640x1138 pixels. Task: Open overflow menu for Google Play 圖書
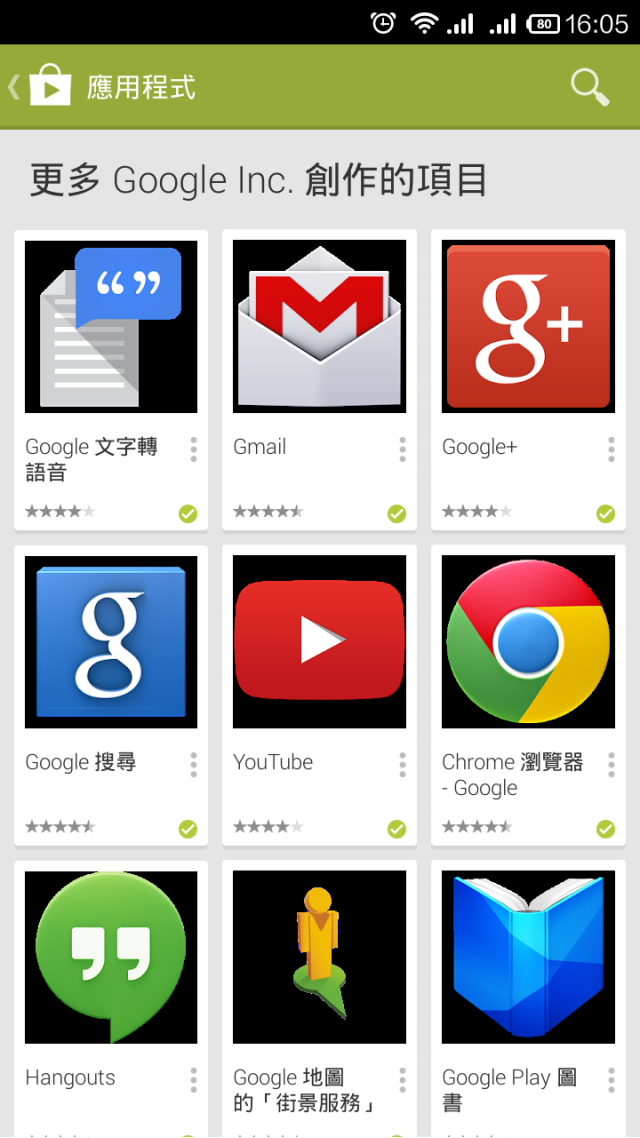(x=611, y=1080)
